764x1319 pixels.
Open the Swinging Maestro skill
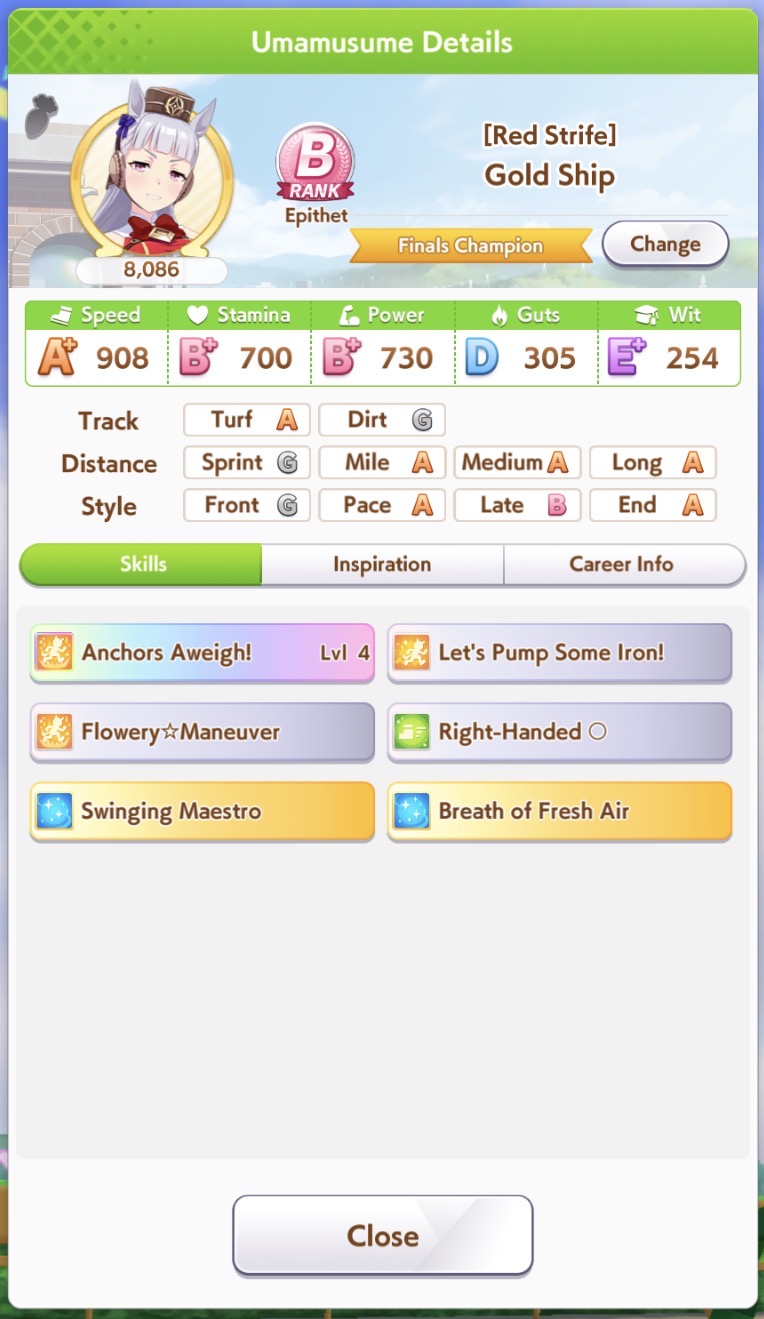click(x=202, y=811)
